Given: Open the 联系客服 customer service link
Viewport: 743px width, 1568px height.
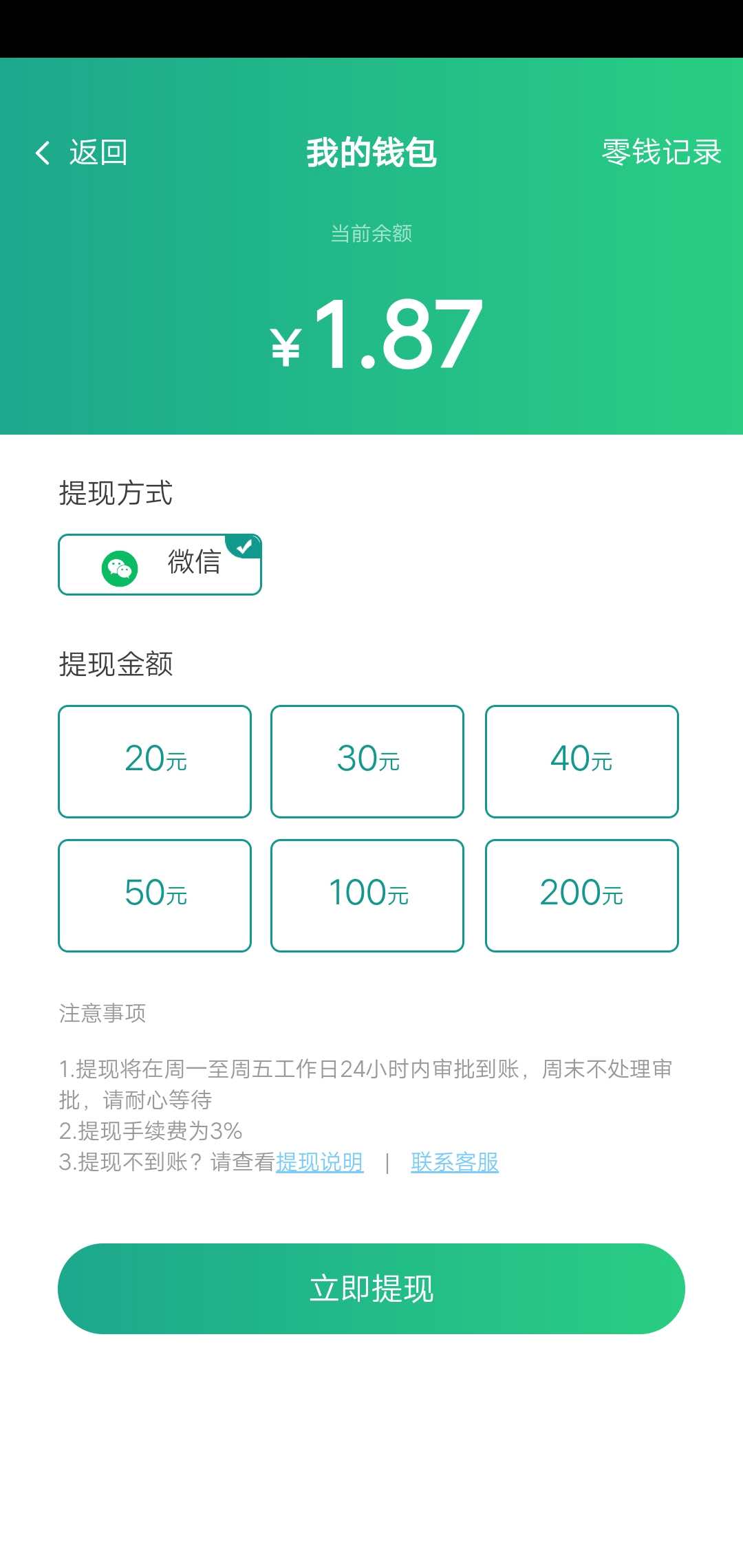Looking at the screenshot, I should coord(455,1162).
